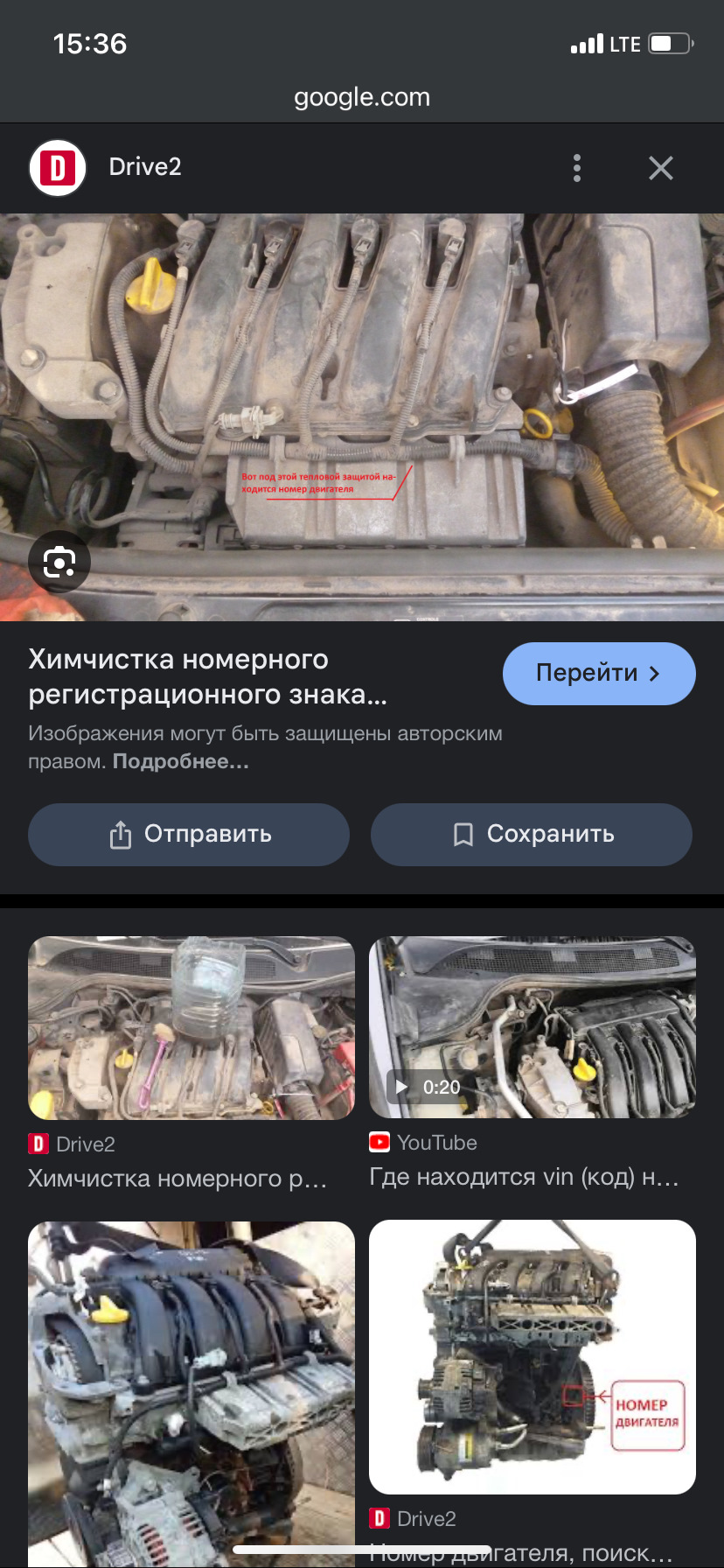
Task: Open the Подробнее copyright link
Action: [x=180, y=761]
